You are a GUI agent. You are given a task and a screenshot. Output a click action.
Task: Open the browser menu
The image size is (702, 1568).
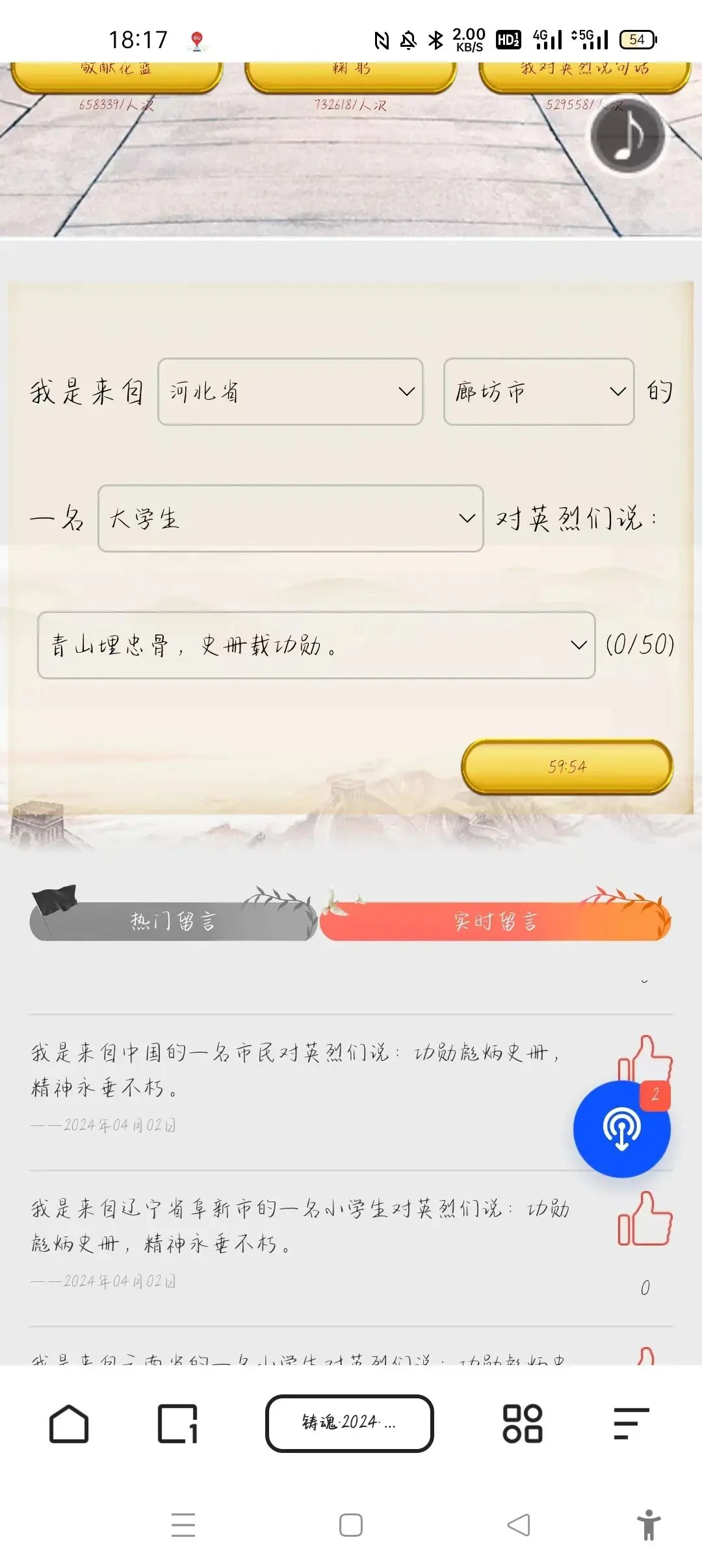click(x=630, y=1423)
